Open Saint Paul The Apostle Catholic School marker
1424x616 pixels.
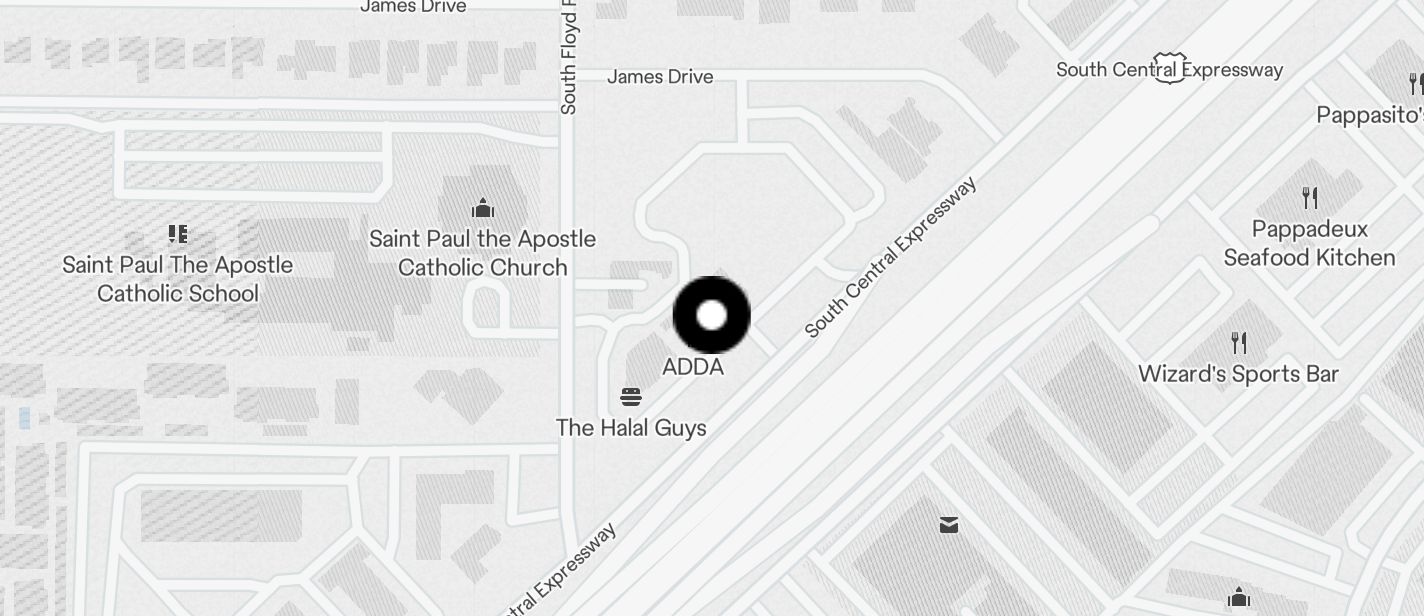point(178,235)
